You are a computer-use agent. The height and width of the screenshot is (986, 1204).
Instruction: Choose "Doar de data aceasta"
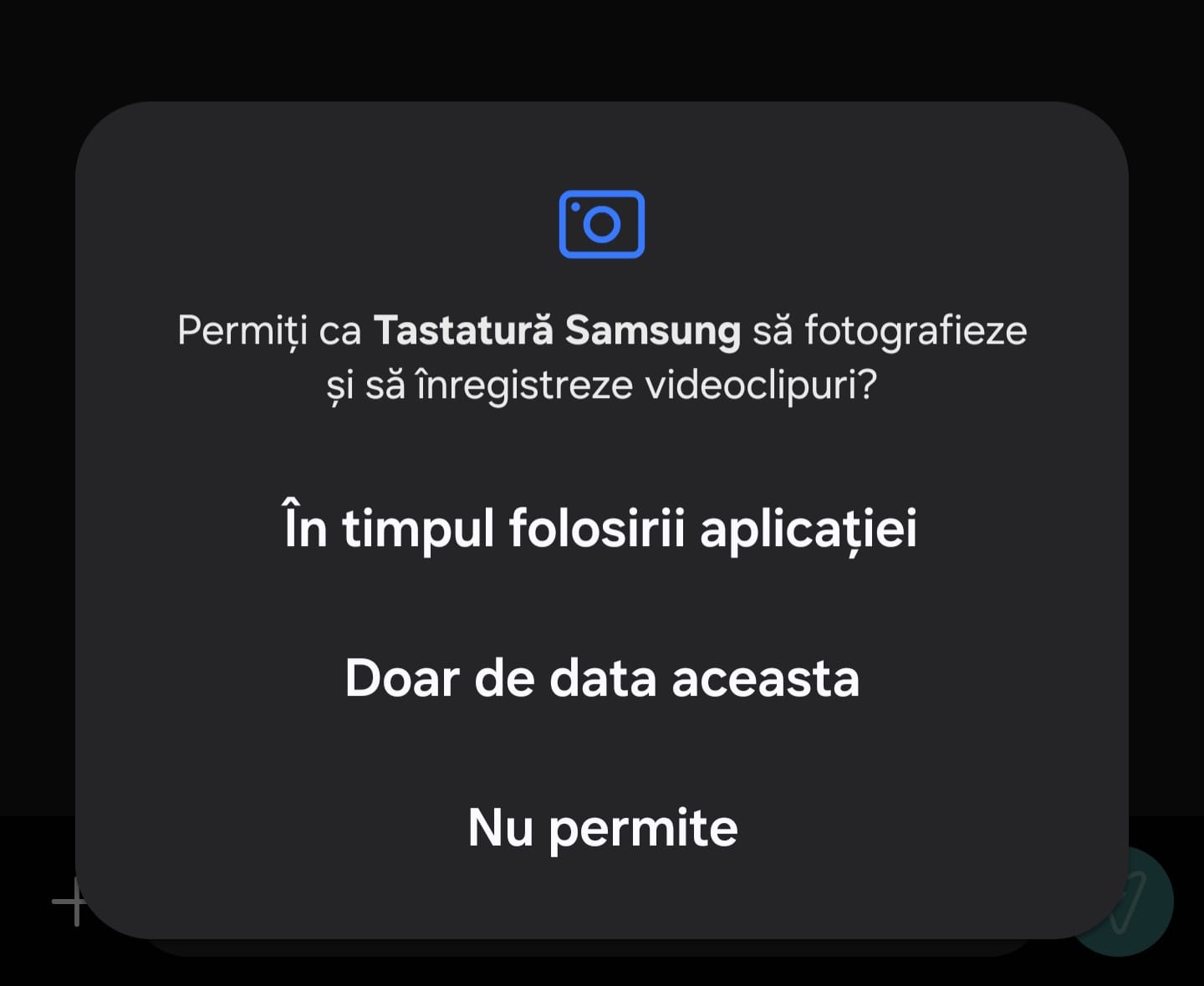(x=601, y=678)
